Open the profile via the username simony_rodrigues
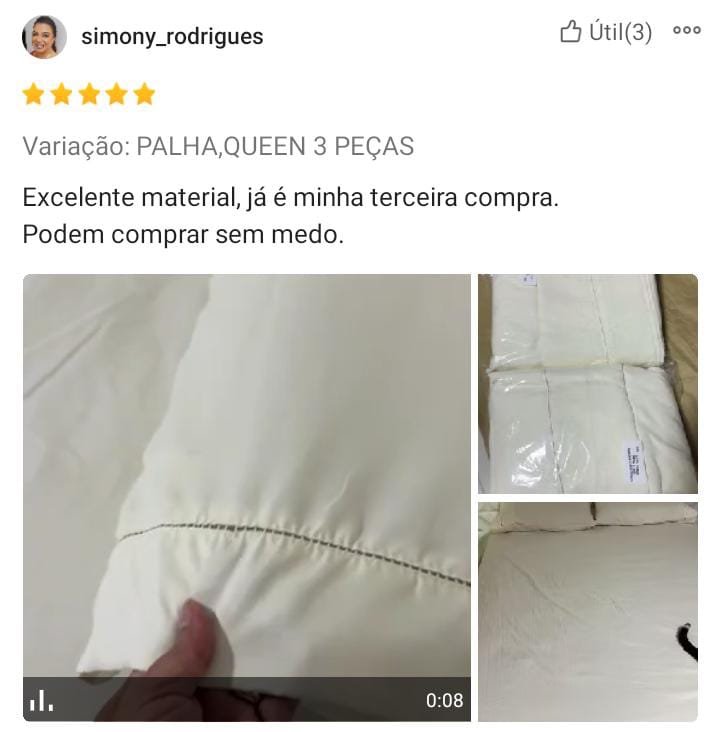 point(172,37)
